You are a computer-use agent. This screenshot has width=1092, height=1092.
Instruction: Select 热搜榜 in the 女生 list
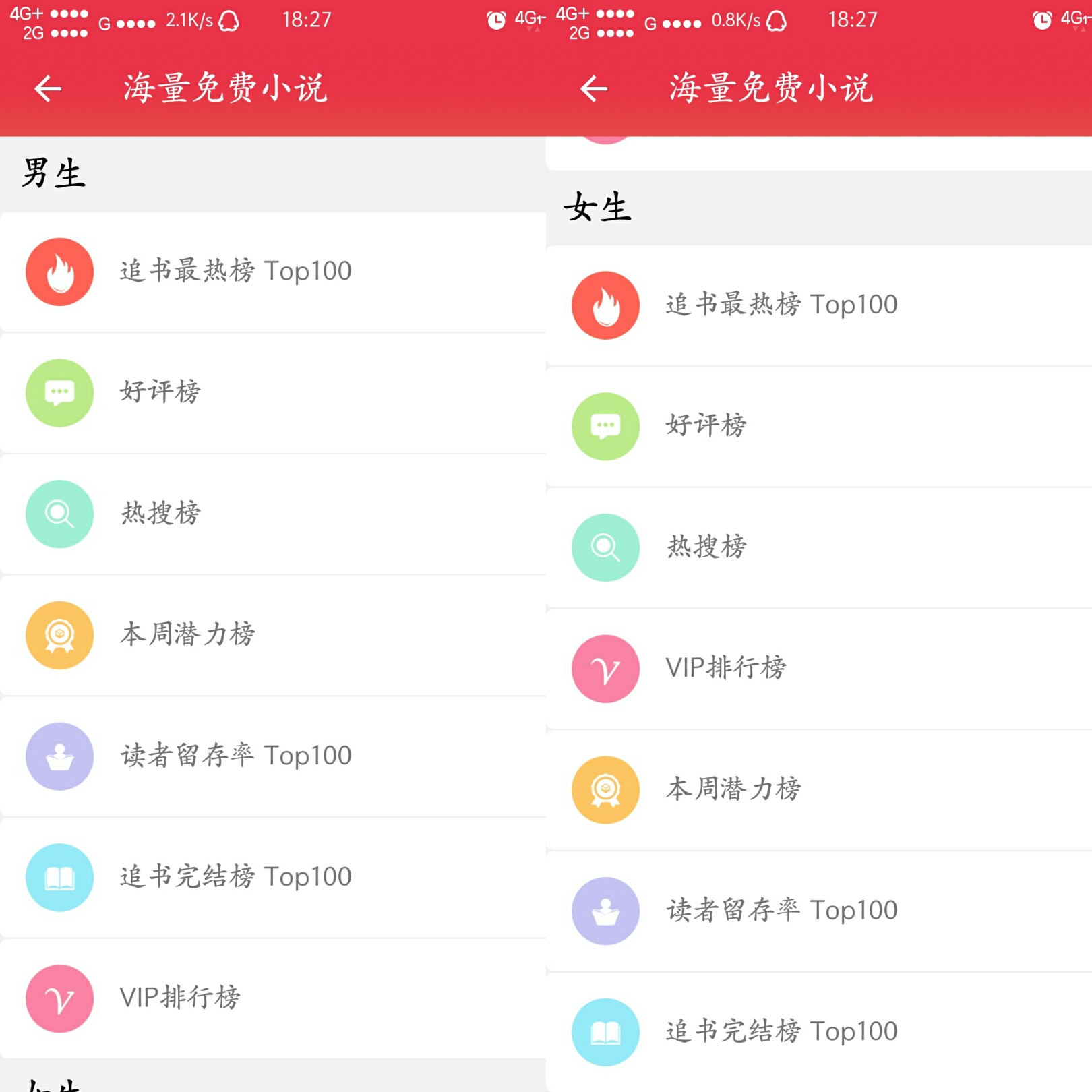pos(706,547)
